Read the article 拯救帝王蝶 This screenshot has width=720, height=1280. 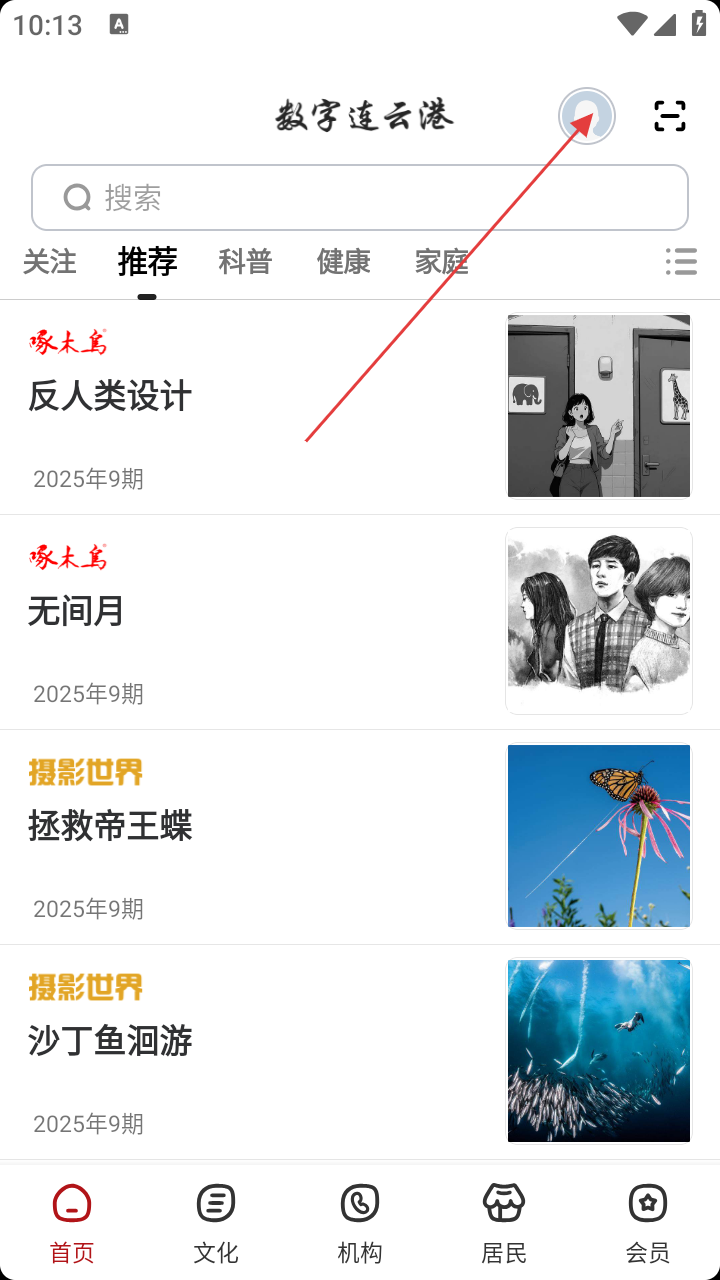(110, 826)
